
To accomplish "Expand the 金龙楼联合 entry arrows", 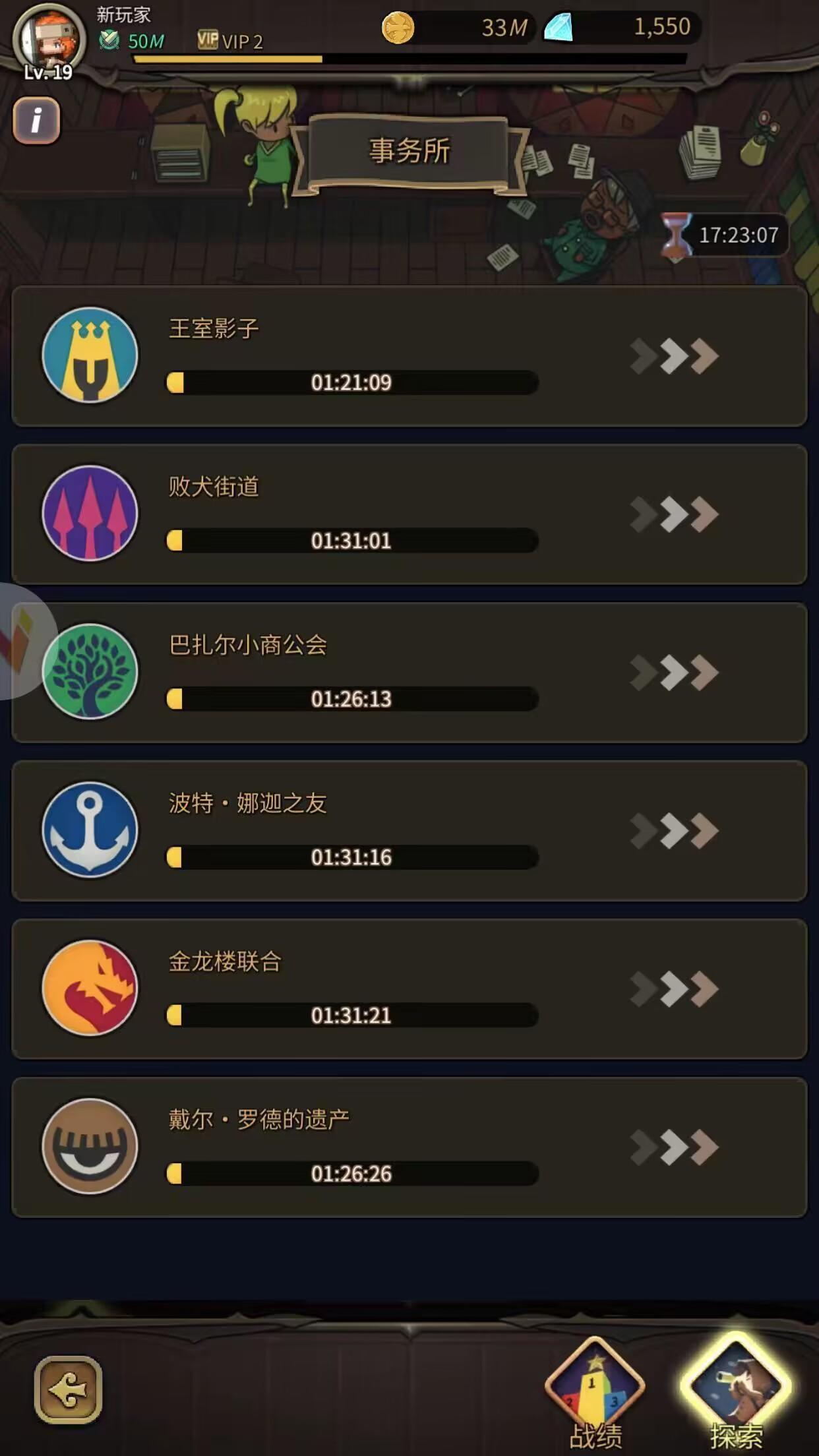I will pos(673,988).
